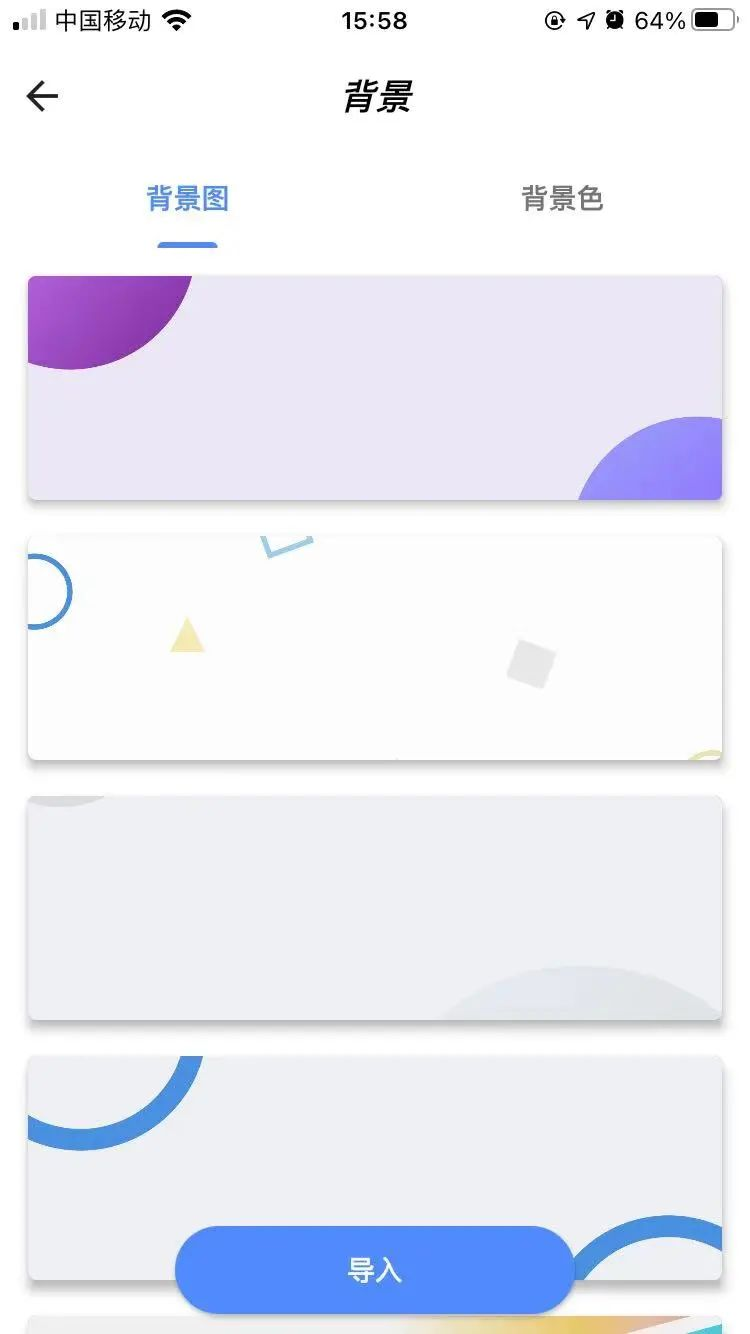Tap the 导入 import button
This screenshot has width=750, height=1334.
(375, 1270)
